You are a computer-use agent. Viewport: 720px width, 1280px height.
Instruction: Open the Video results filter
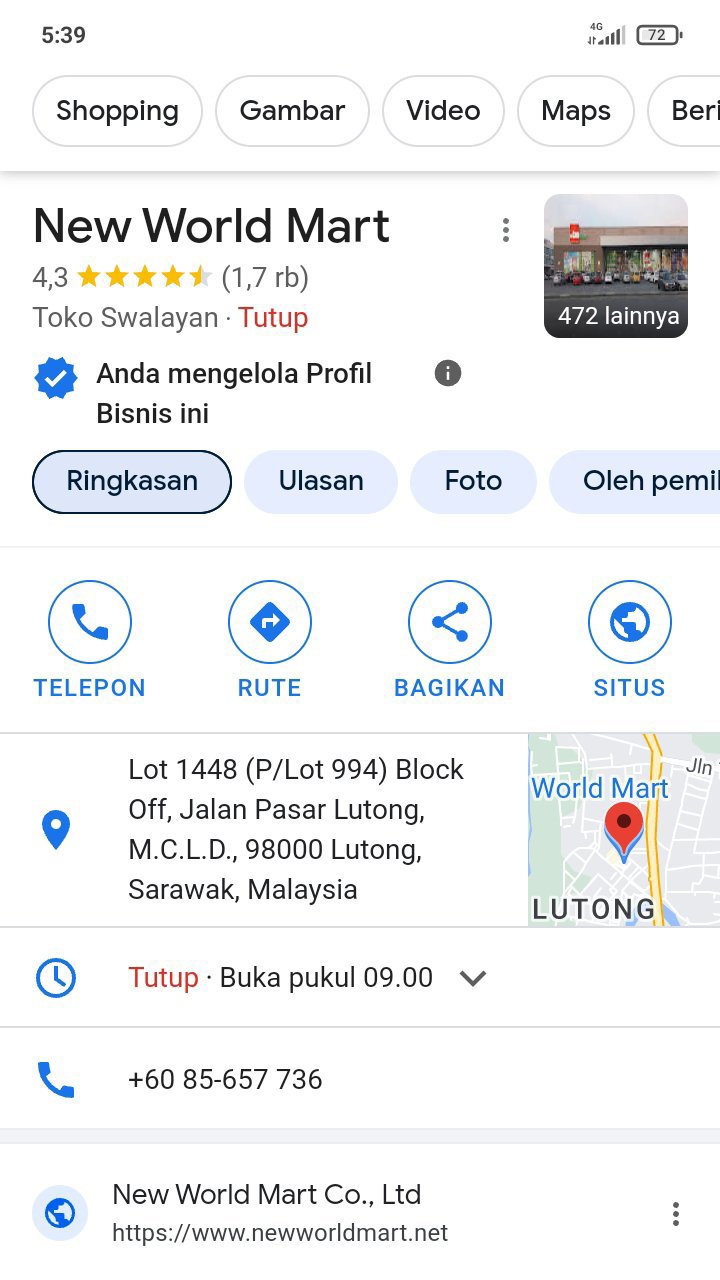click(443, 111)
